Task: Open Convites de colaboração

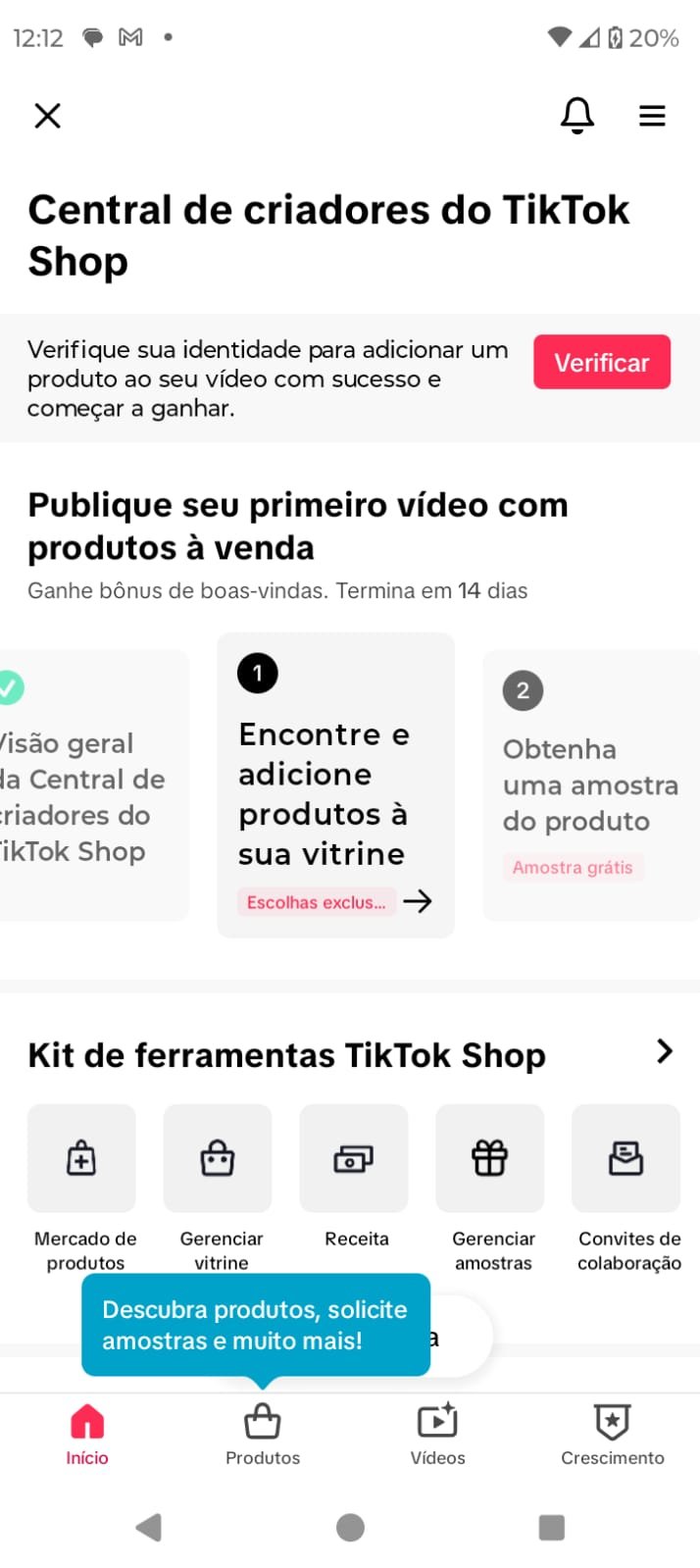Action: [625, 1159]
